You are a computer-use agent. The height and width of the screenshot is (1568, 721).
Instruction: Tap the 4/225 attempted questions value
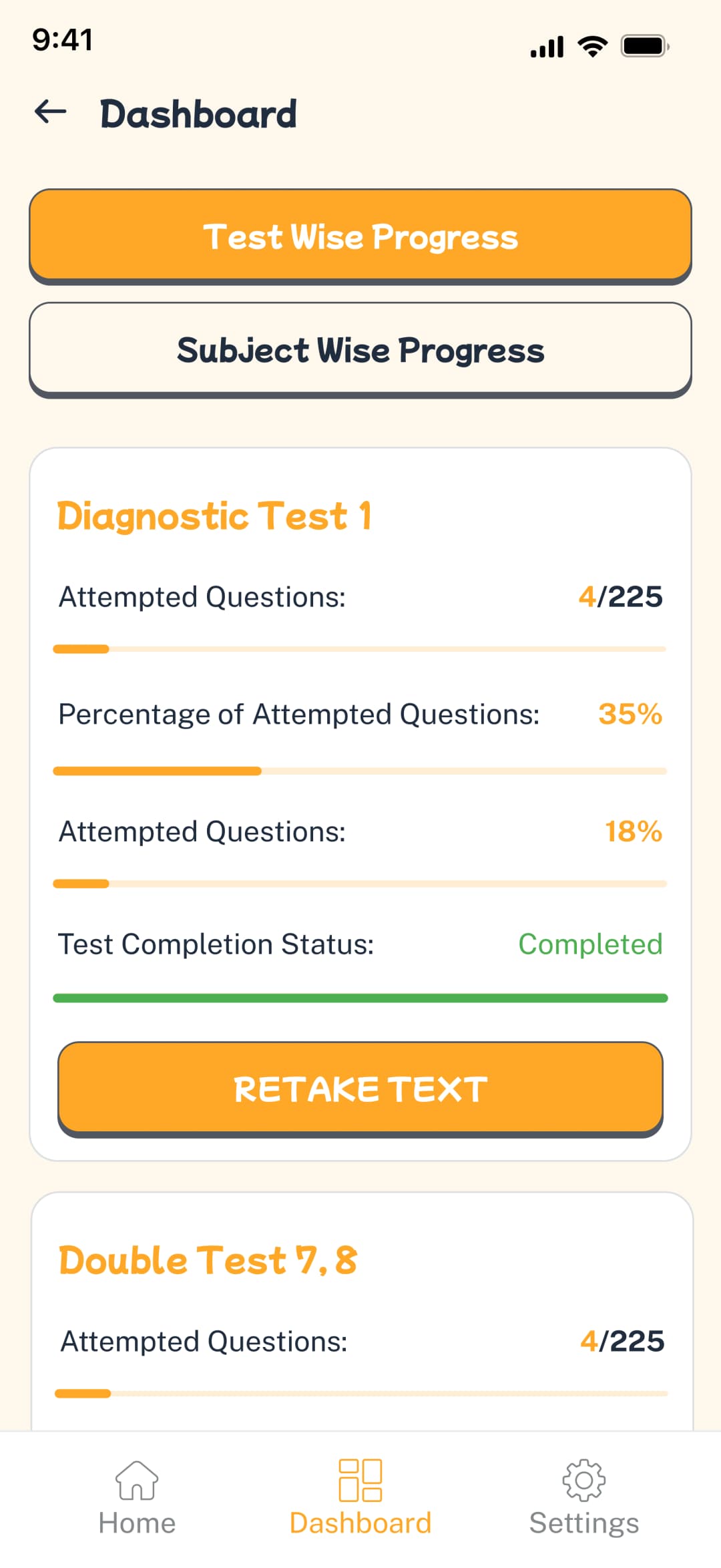(622, 596)
